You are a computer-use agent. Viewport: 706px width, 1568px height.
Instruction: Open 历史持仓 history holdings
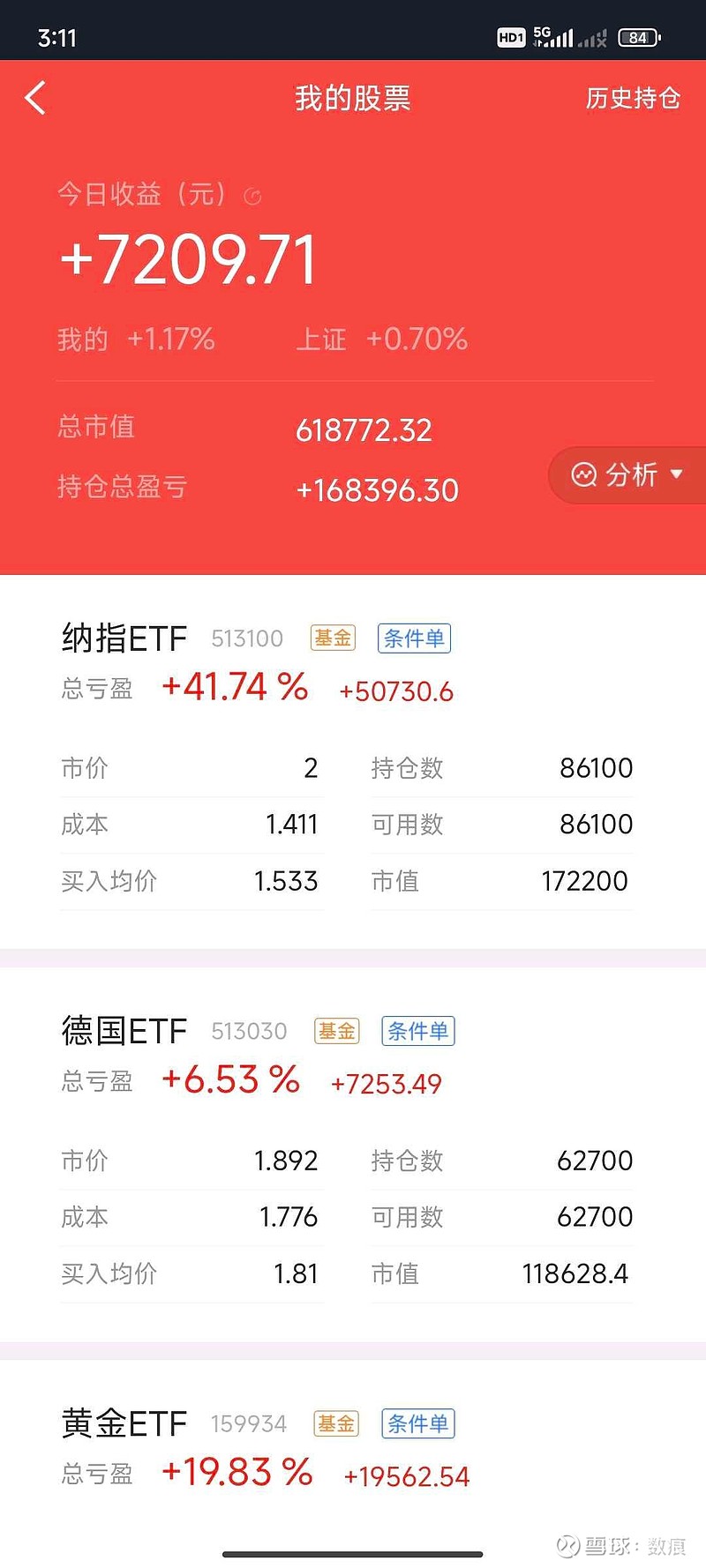click(x=632, y=99)
